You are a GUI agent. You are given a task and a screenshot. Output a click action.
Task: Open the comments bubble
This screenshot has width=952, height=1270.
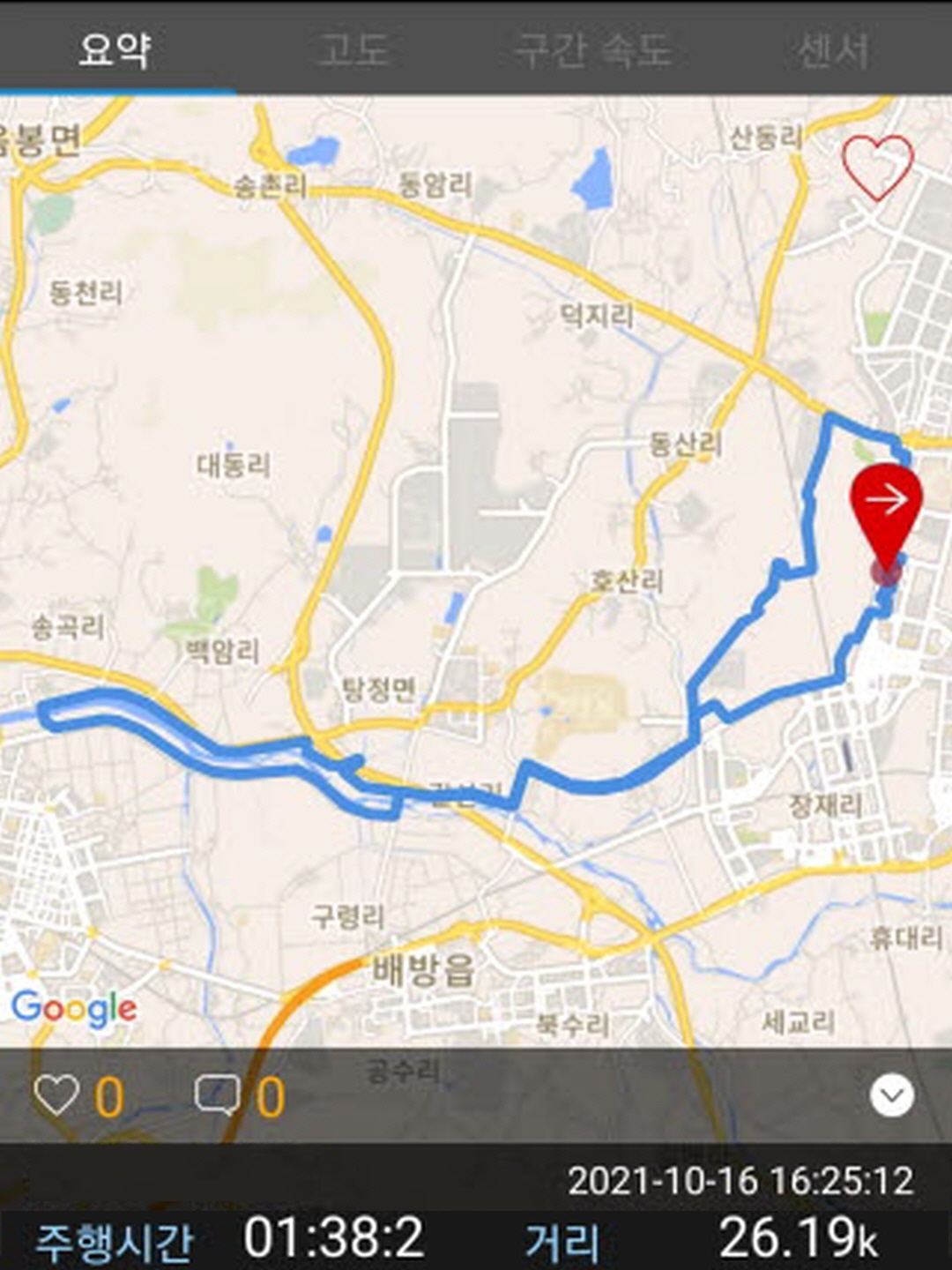[x=217, y=1096]
